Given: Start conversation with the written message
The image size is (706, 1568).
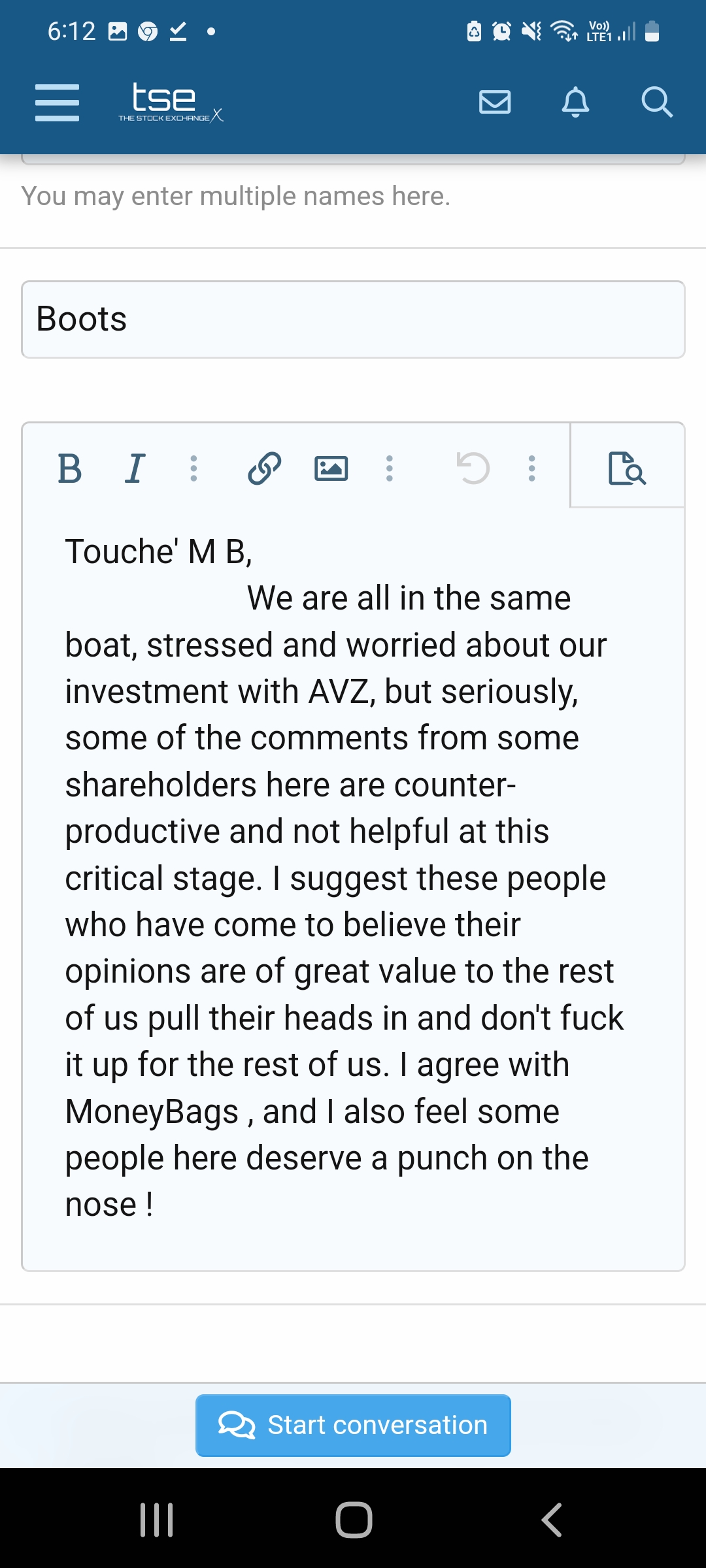Looking at the screenshot, I should (x=353, y=1425).
